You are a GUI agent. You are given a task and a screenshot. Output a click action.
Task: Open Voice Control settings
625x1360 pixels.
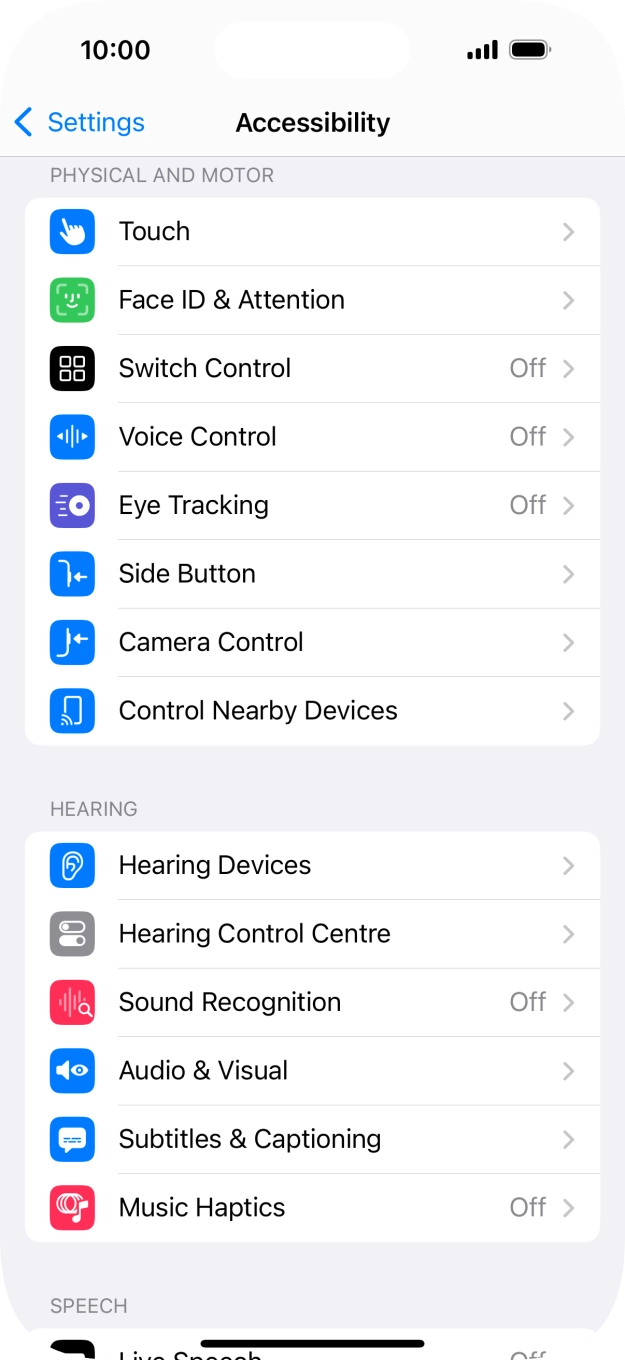(312, 437)
